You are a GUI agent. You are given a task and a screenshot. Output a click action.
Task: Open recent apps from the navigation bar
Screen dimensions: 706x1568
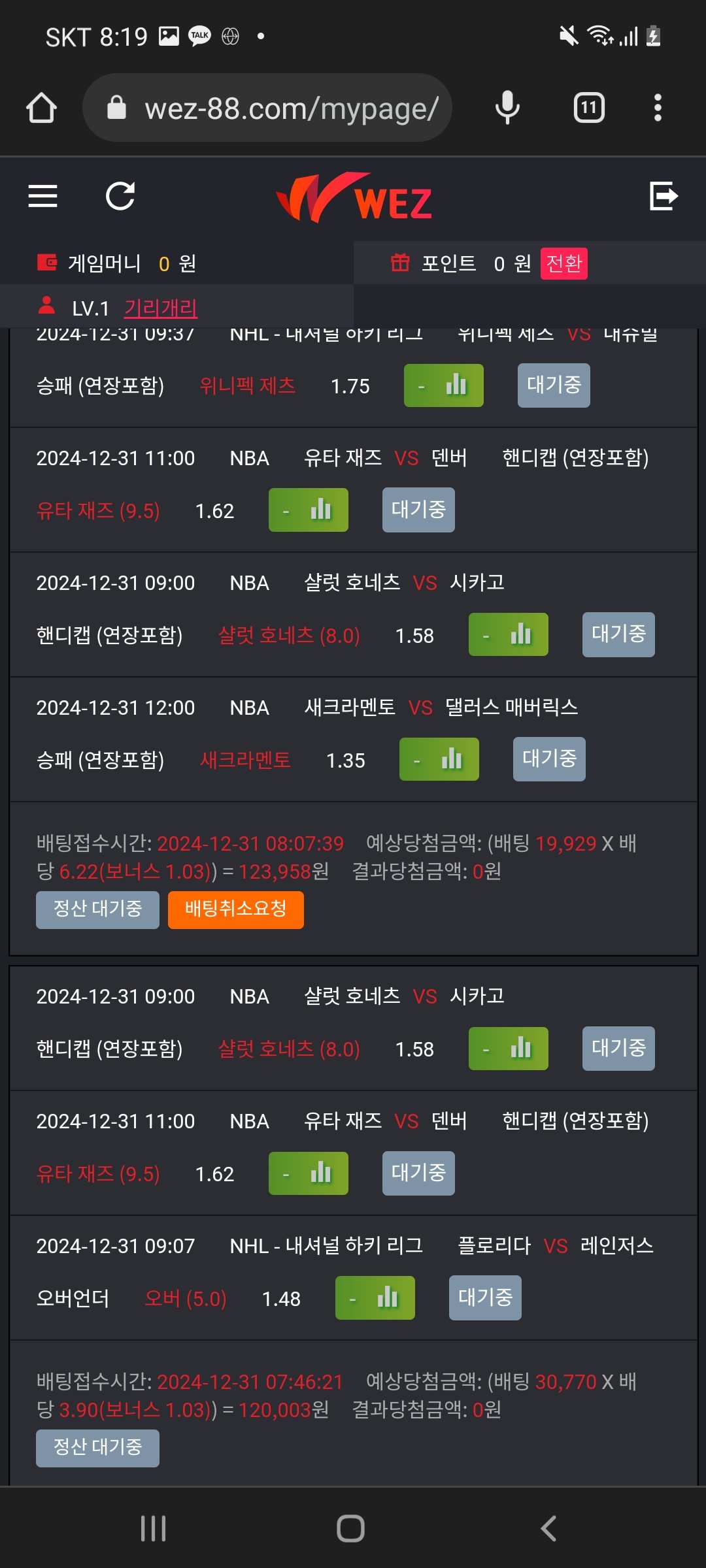point(154,1529)
